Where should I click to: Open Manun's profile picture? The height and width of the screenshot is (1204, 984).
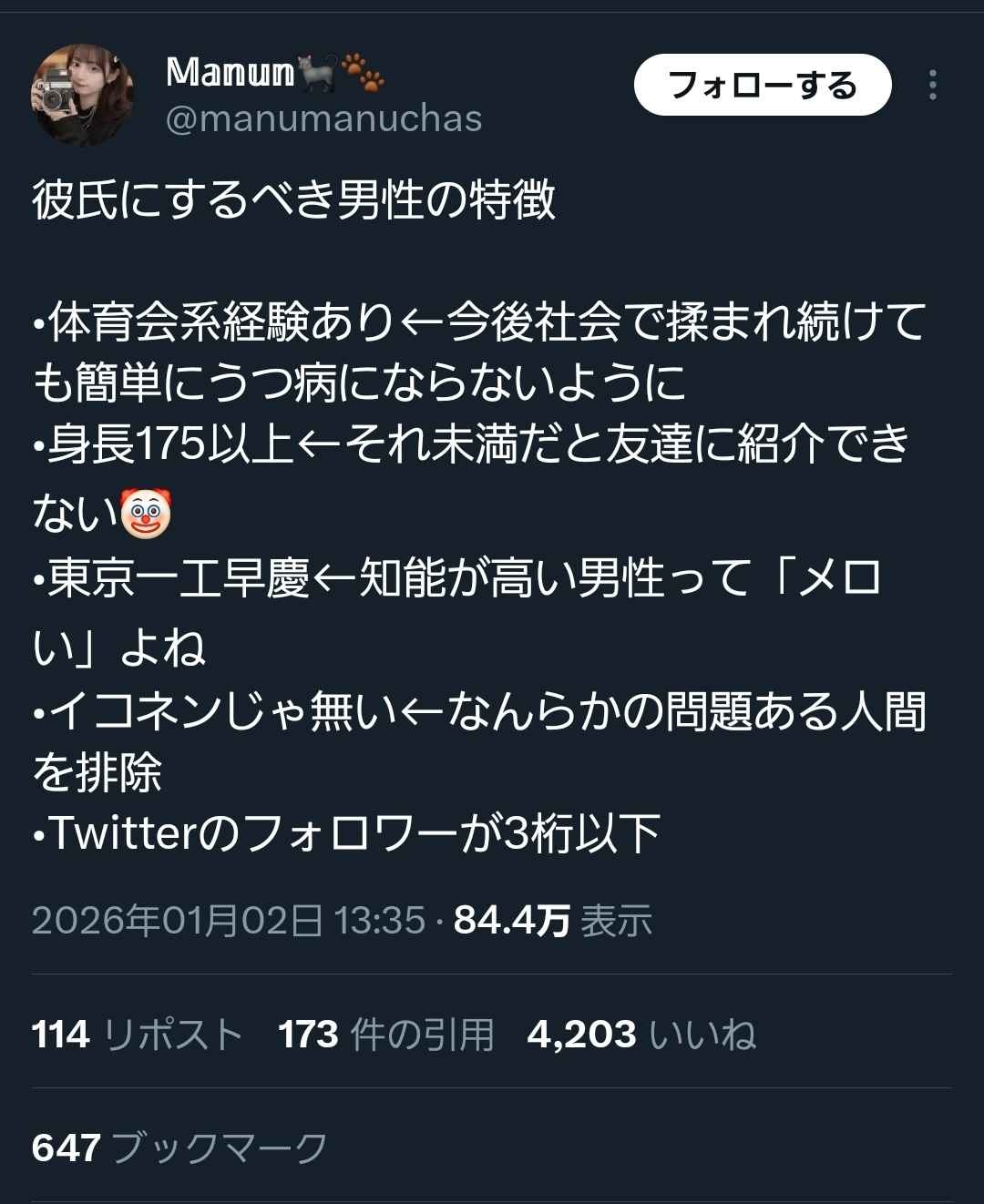(82, 95)
